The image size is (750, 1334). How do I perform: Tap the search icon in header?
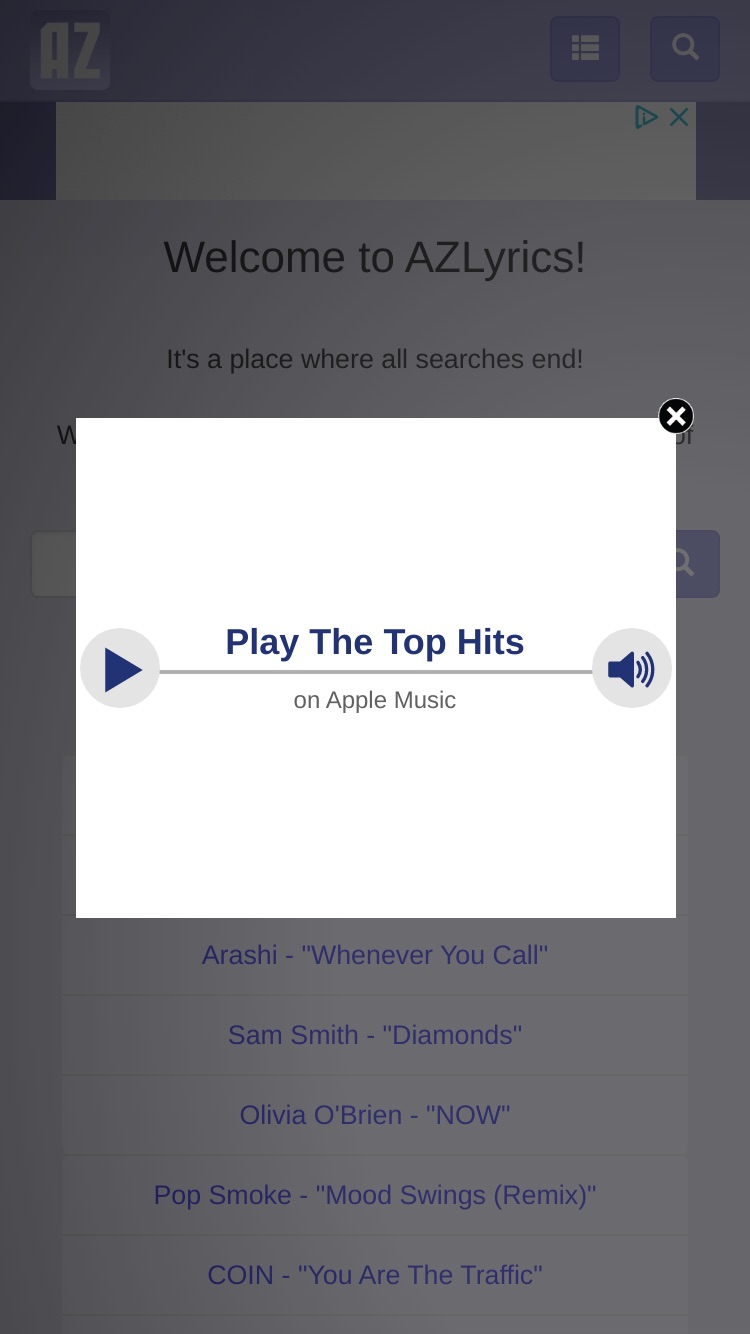pos(685,48)
